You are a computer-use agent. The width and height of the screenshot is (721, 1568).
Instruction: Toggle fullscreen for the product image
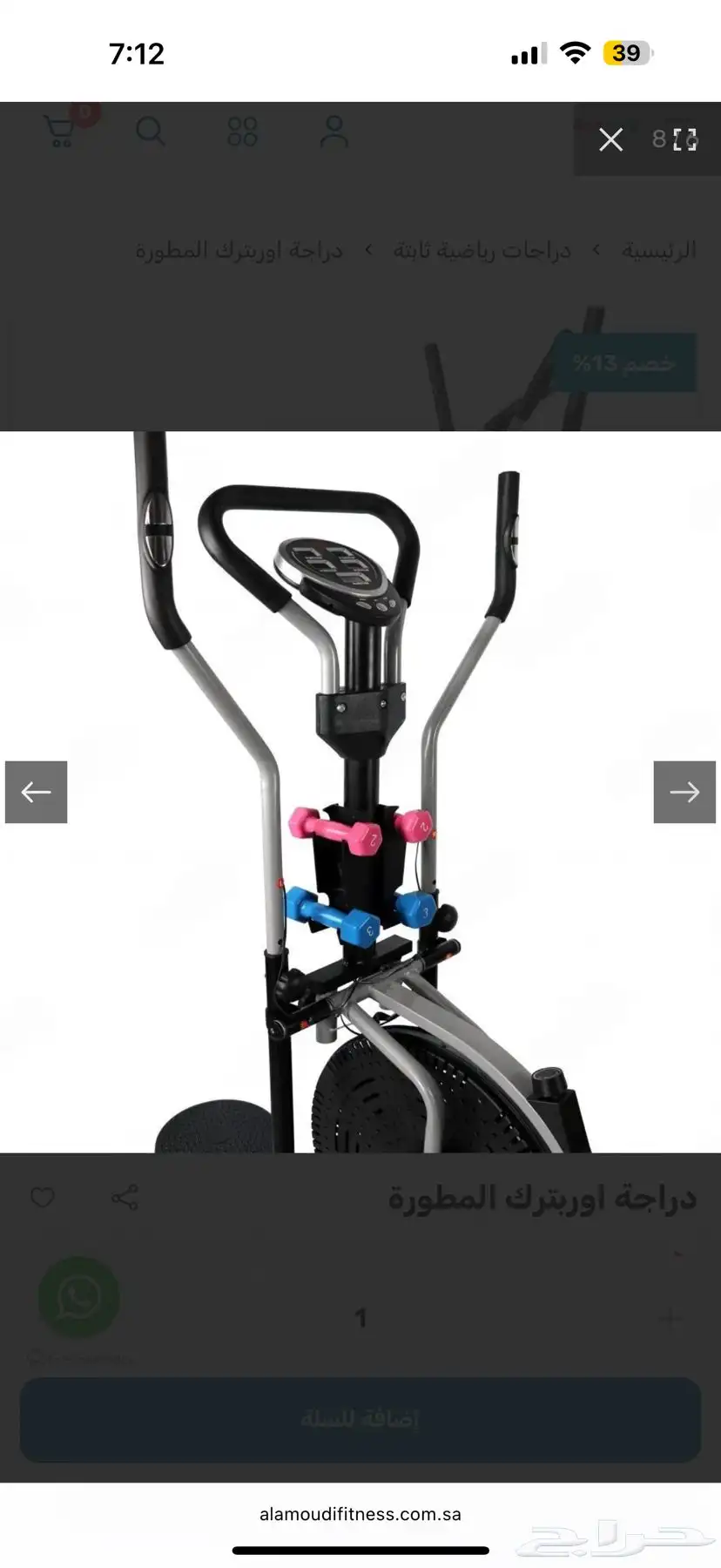[x=685, y=139]
